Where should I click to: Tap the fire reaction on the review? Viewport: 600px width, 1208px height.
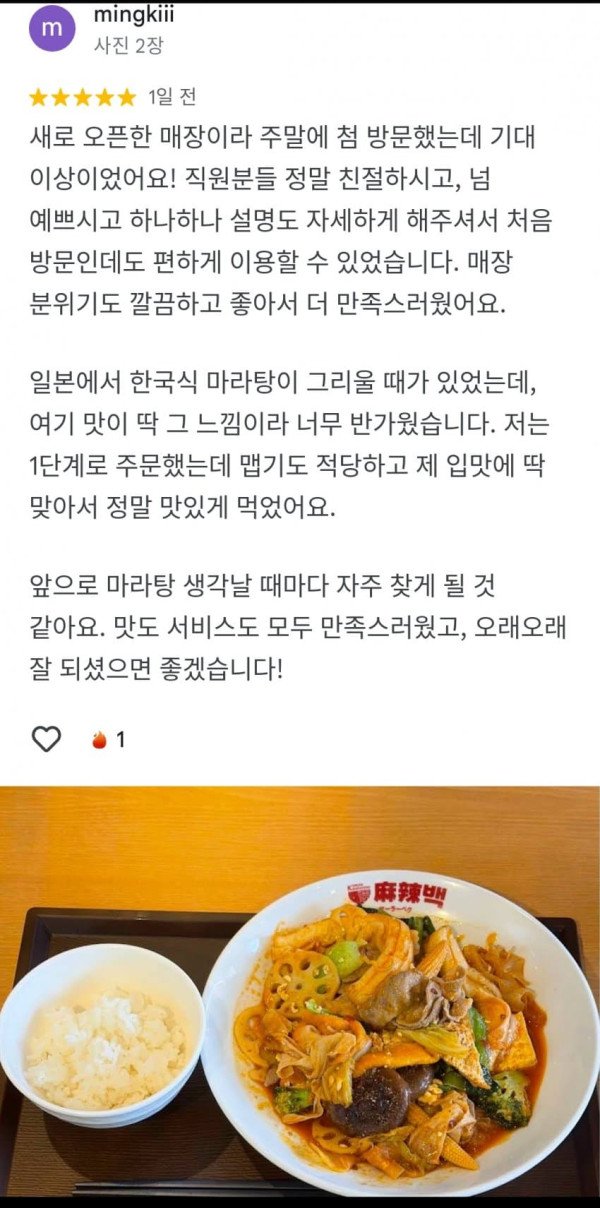point(99,740)
